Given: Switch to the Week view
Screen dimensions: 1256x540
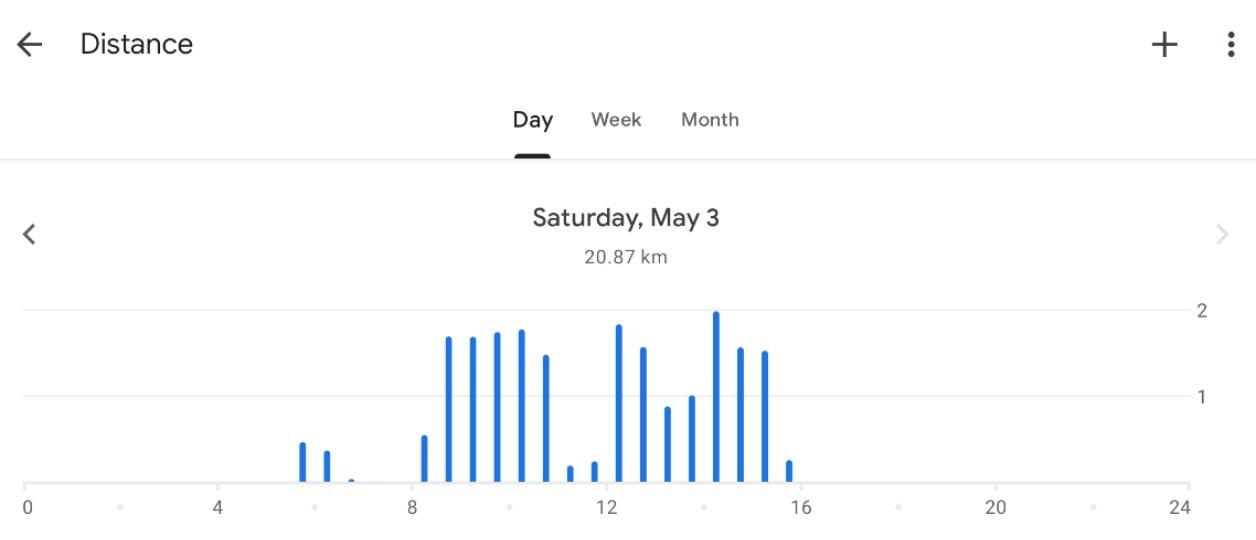Looking at the screenshot, I should pos(616,120).
